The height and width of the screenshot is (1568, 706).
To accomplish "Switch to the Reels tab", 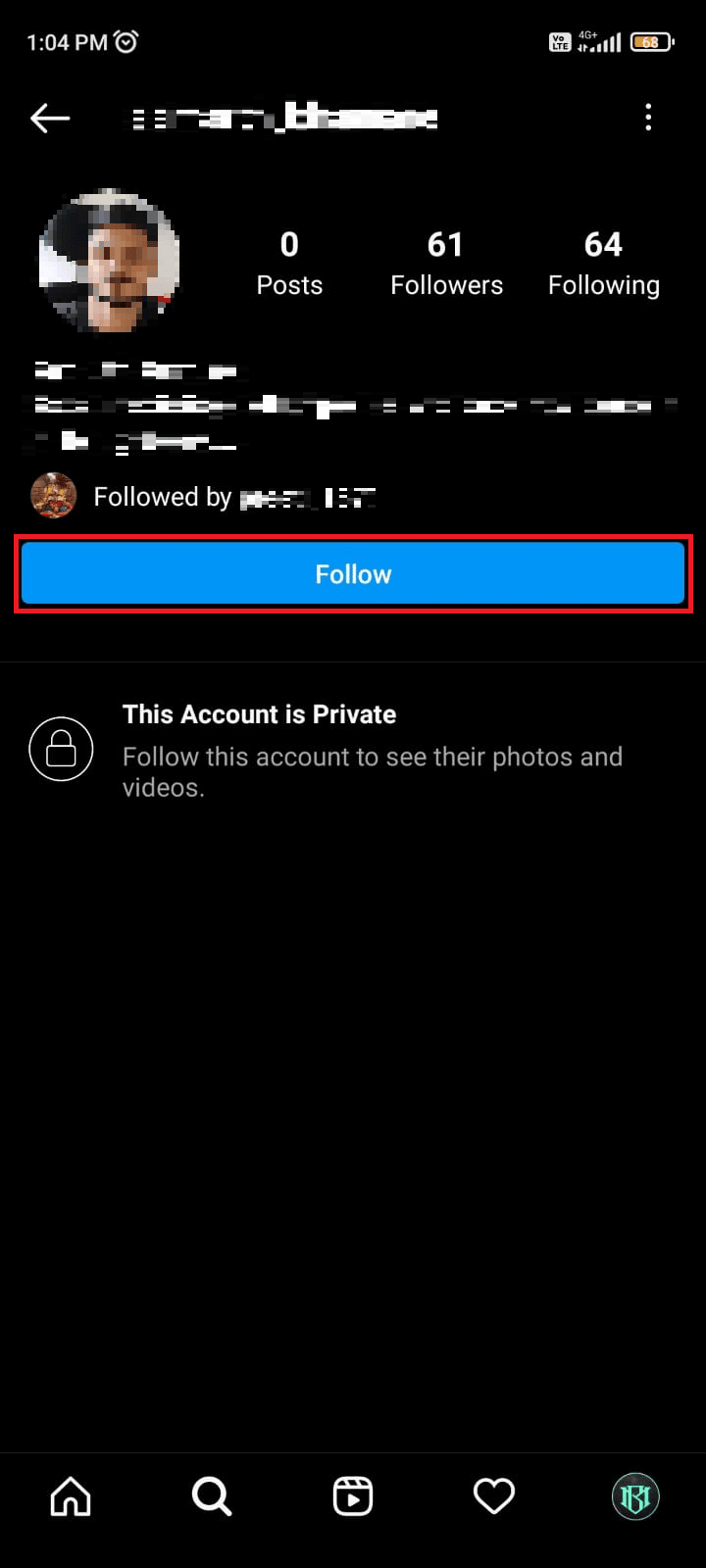I will point(353,1496).
